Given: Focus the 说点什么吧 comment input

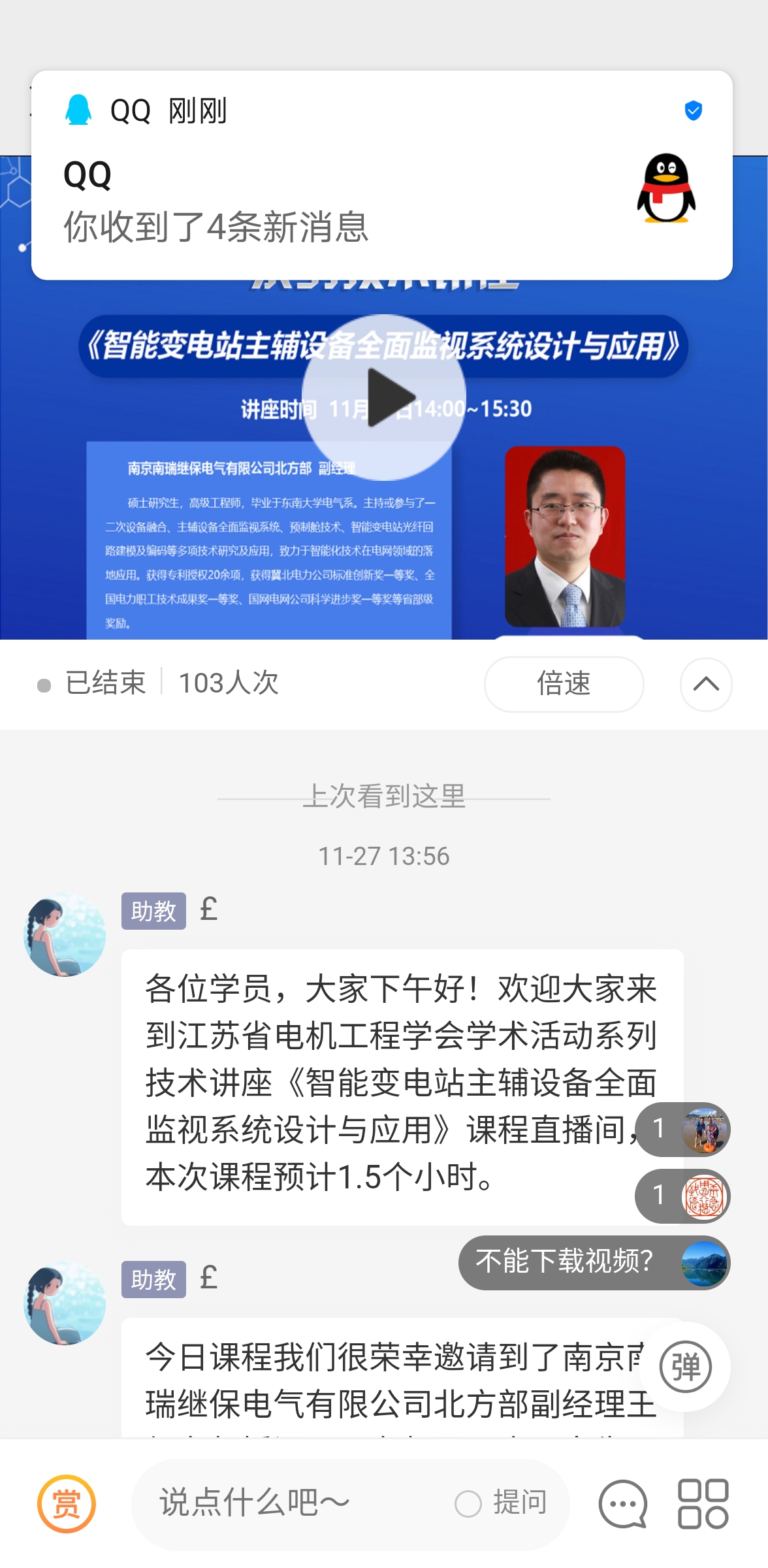Looking at the screenshot, I should click(x=287, y=1503).
